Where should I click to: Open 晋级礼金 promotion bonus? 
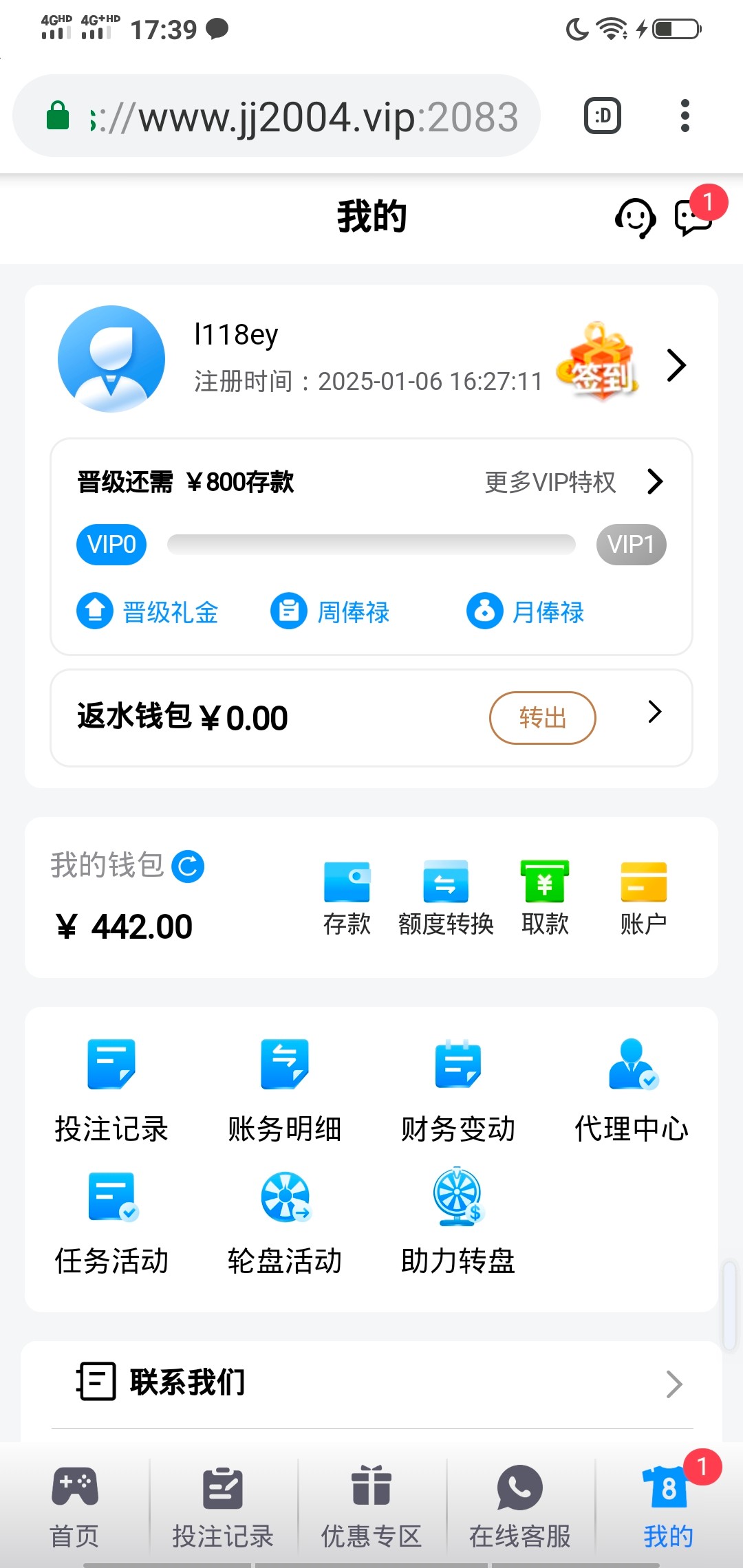point(148,611)
